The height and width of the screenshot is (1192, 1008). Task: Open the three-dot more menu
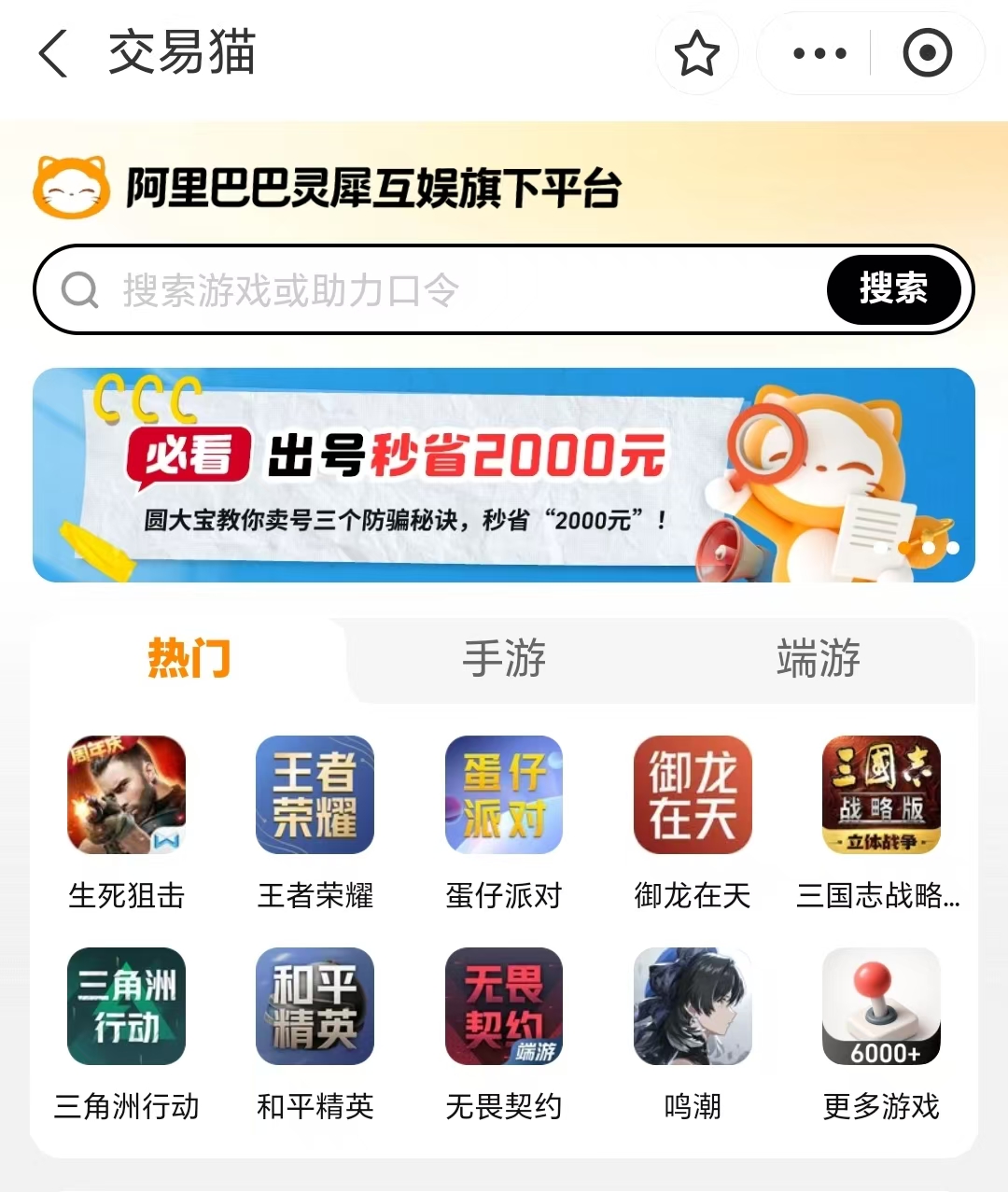click(x=819, y=54)
